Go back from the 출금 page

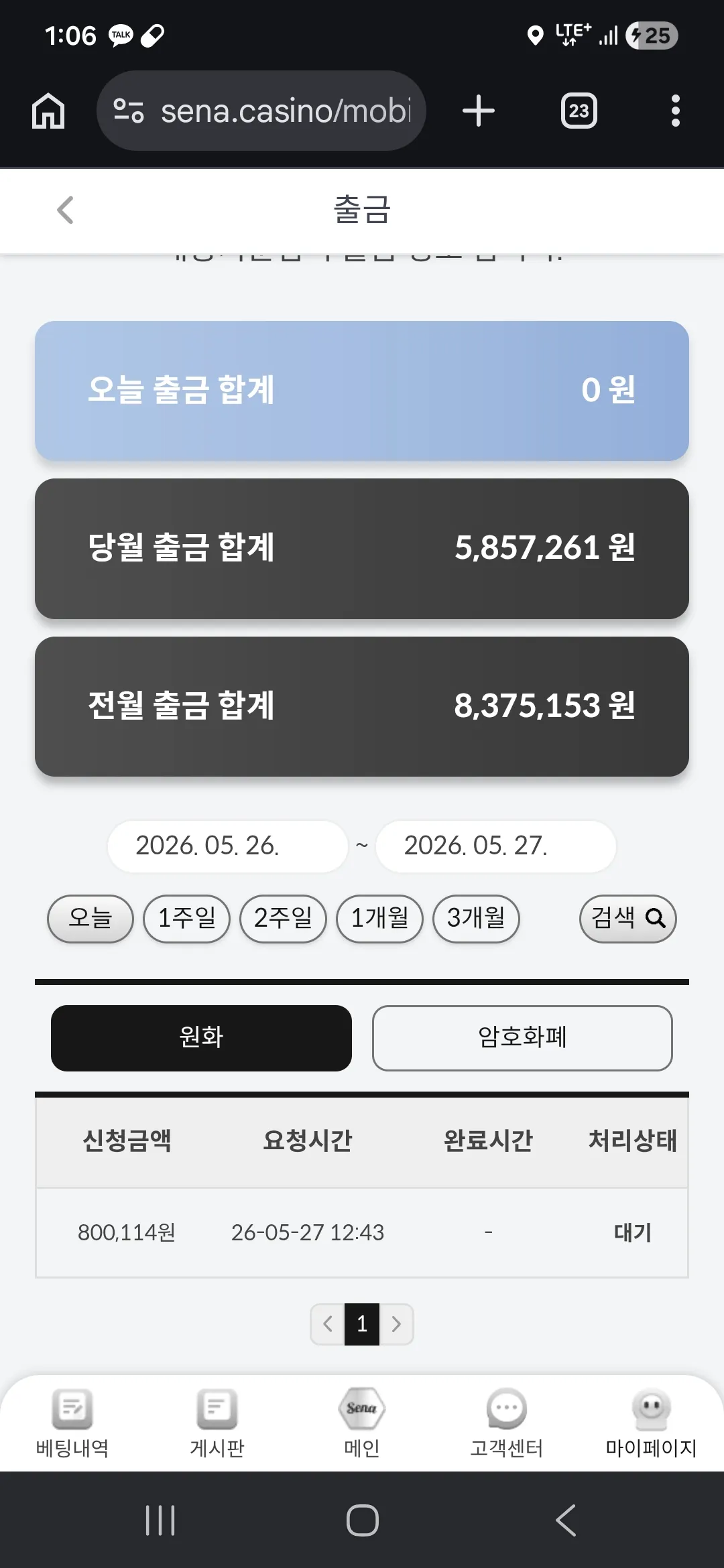tap(65, 210)
